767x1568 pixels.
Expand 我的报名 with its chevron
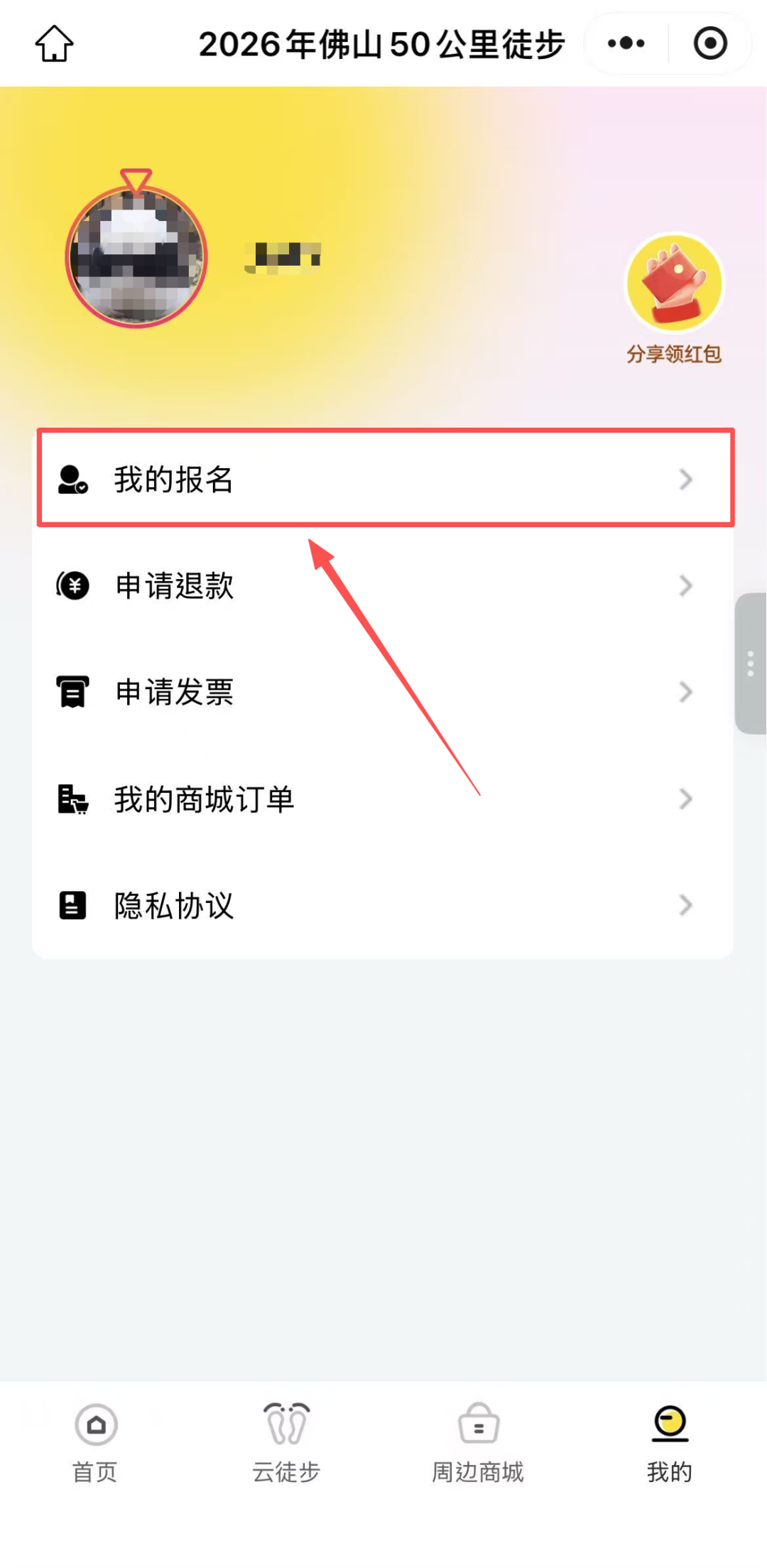pos(685,480)
